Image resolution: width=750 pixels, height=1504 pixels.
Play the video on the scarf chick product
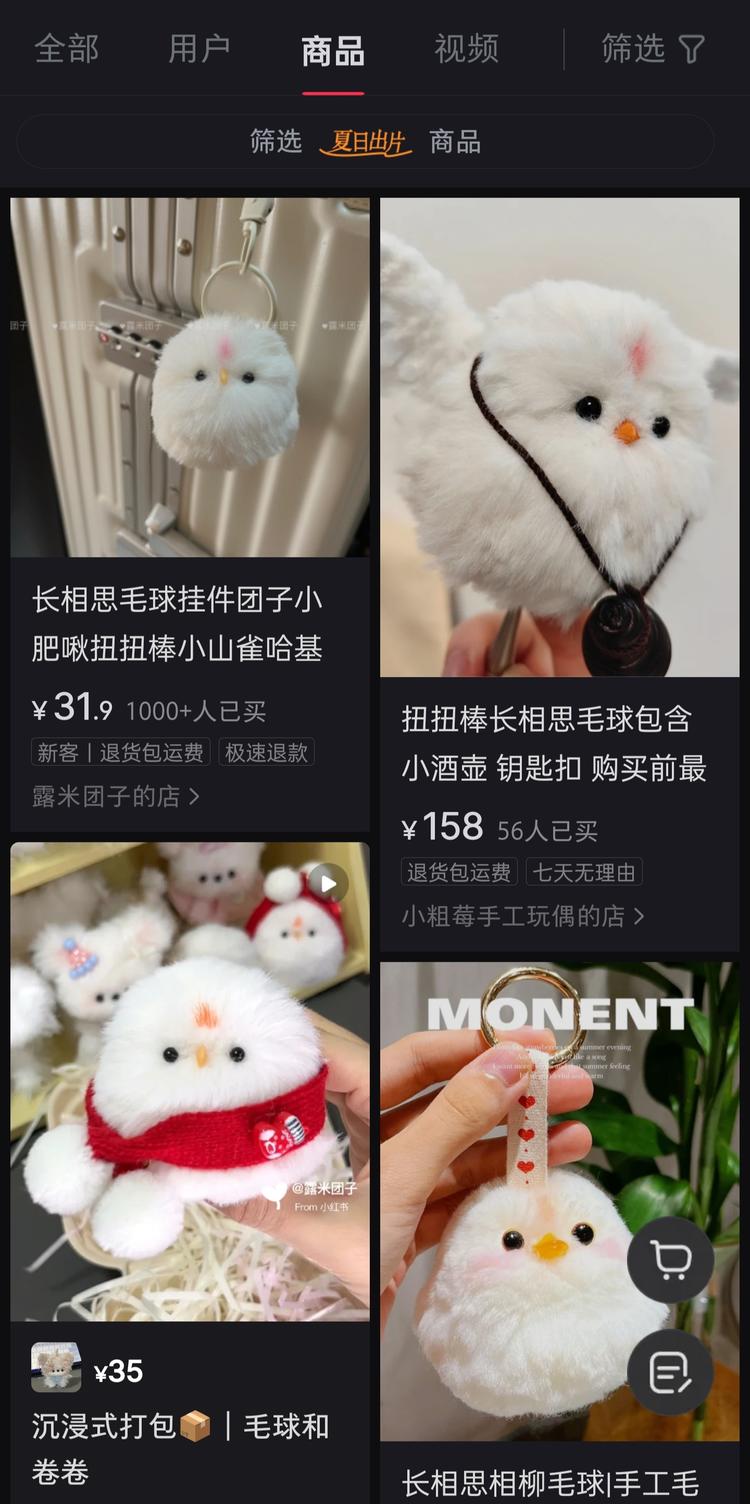(x=329, y=883)
